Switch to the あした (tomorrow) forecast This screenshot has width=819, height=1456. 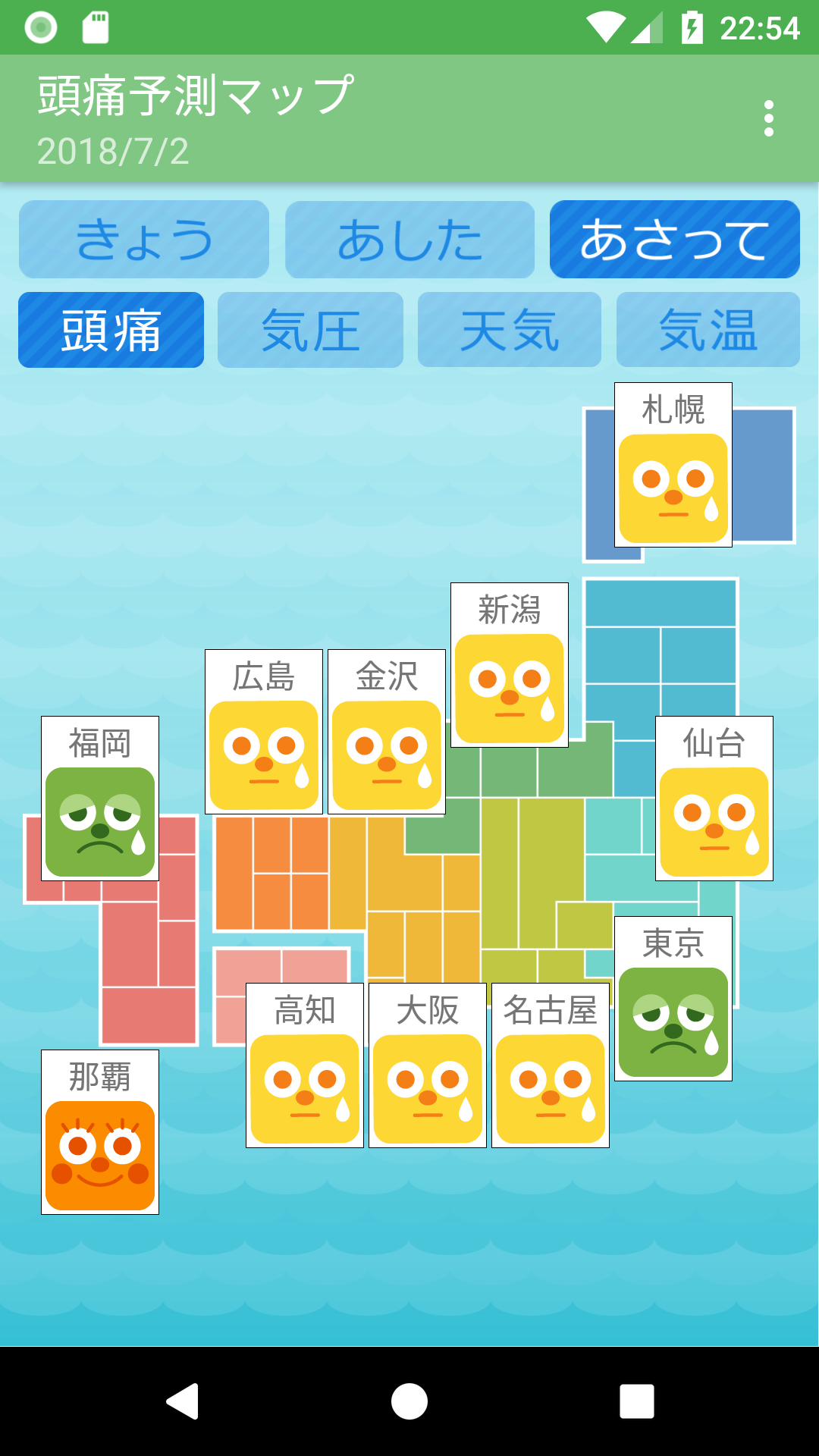pos(409,240)
